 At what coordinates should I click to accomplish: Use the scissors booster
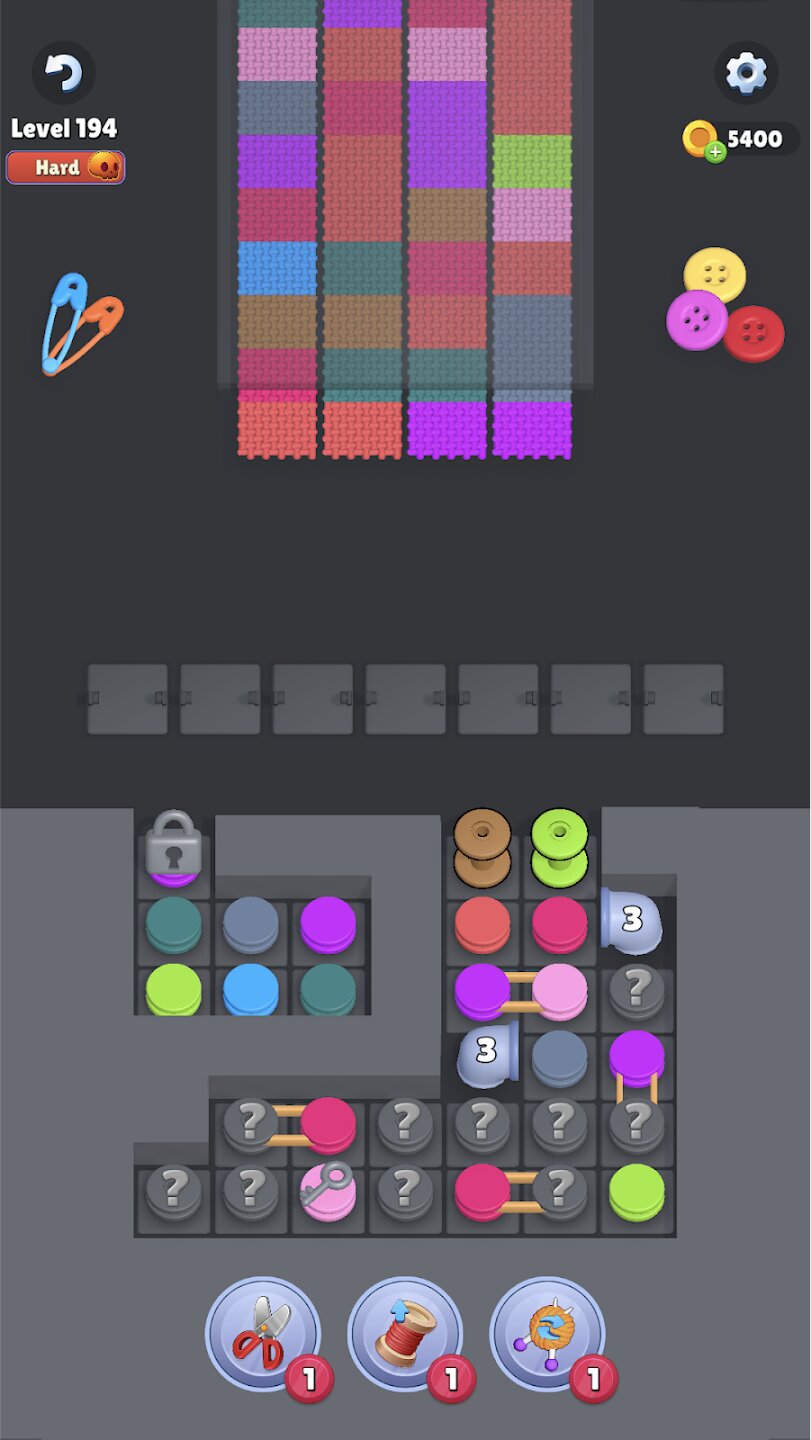point(263,1333)
